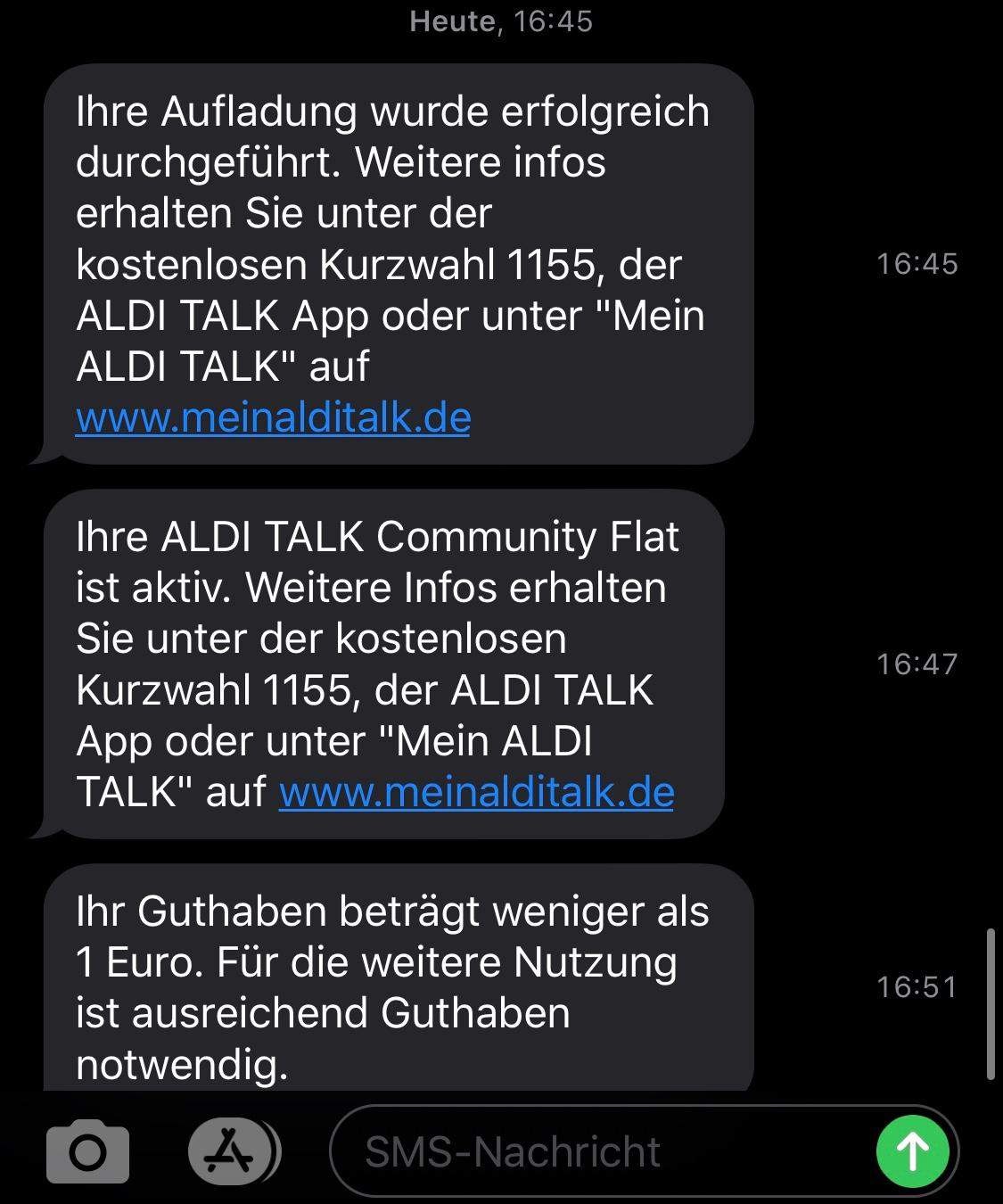This screenshot has height=1204, width=1003.
Task: Tap the timestamp next to the first message
Action: point(917,263)
